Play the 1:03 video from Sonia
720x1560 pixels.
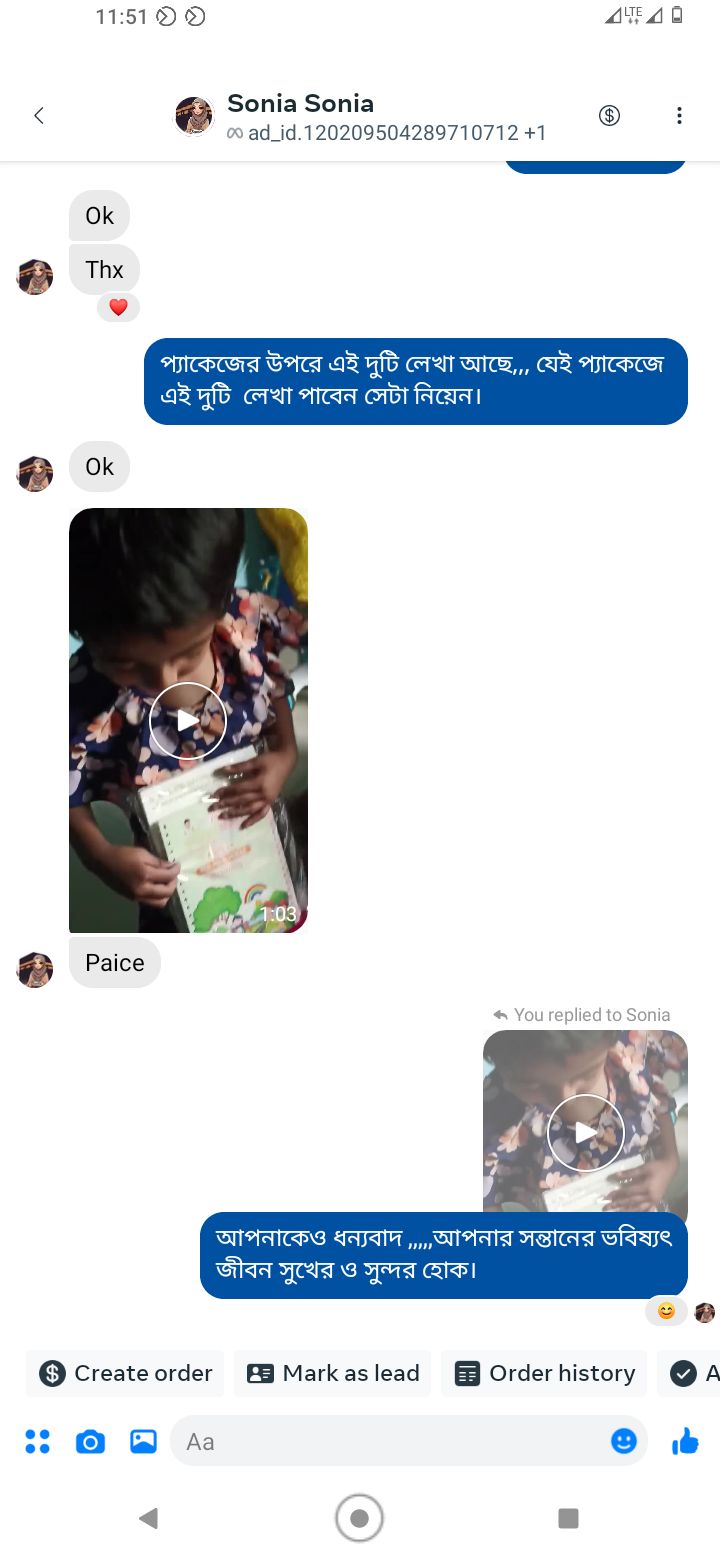click(188, 720)
